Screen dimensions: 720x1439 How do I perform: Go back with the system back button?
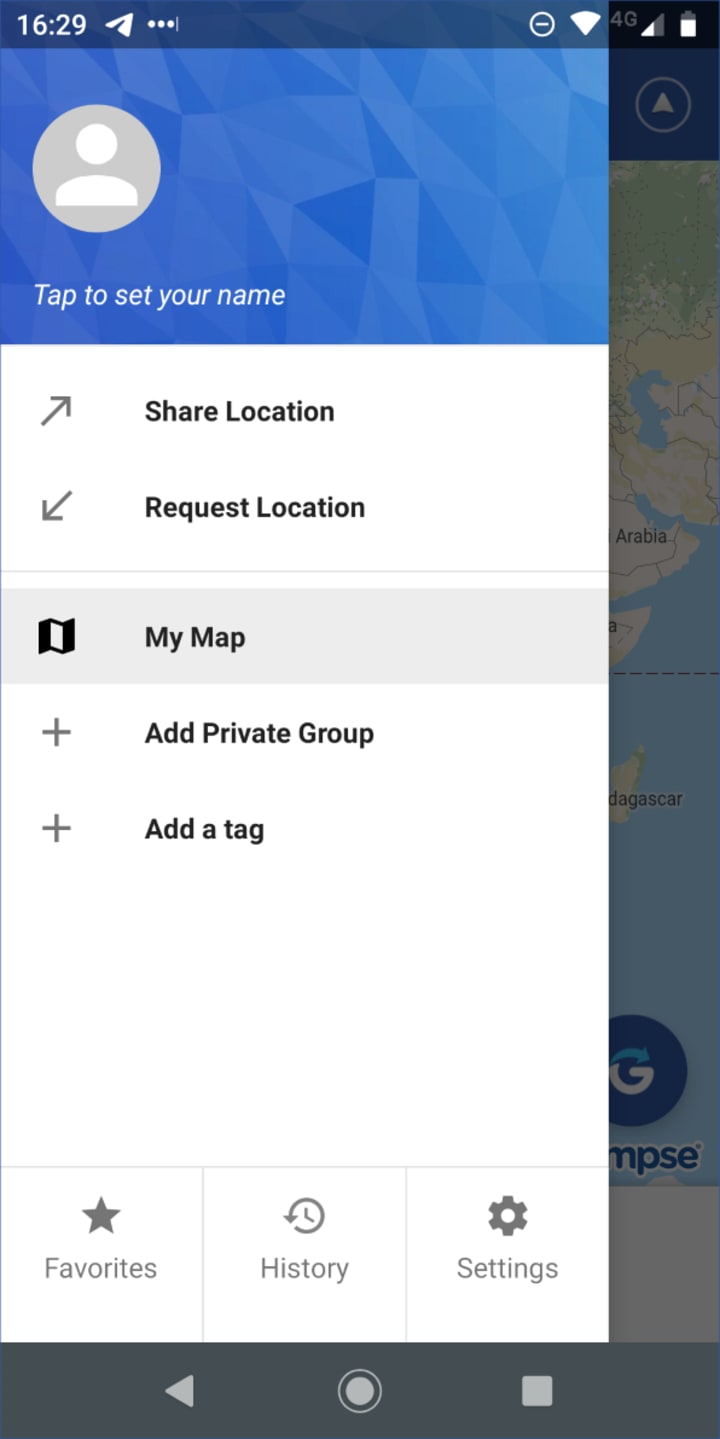point(180,1391)
